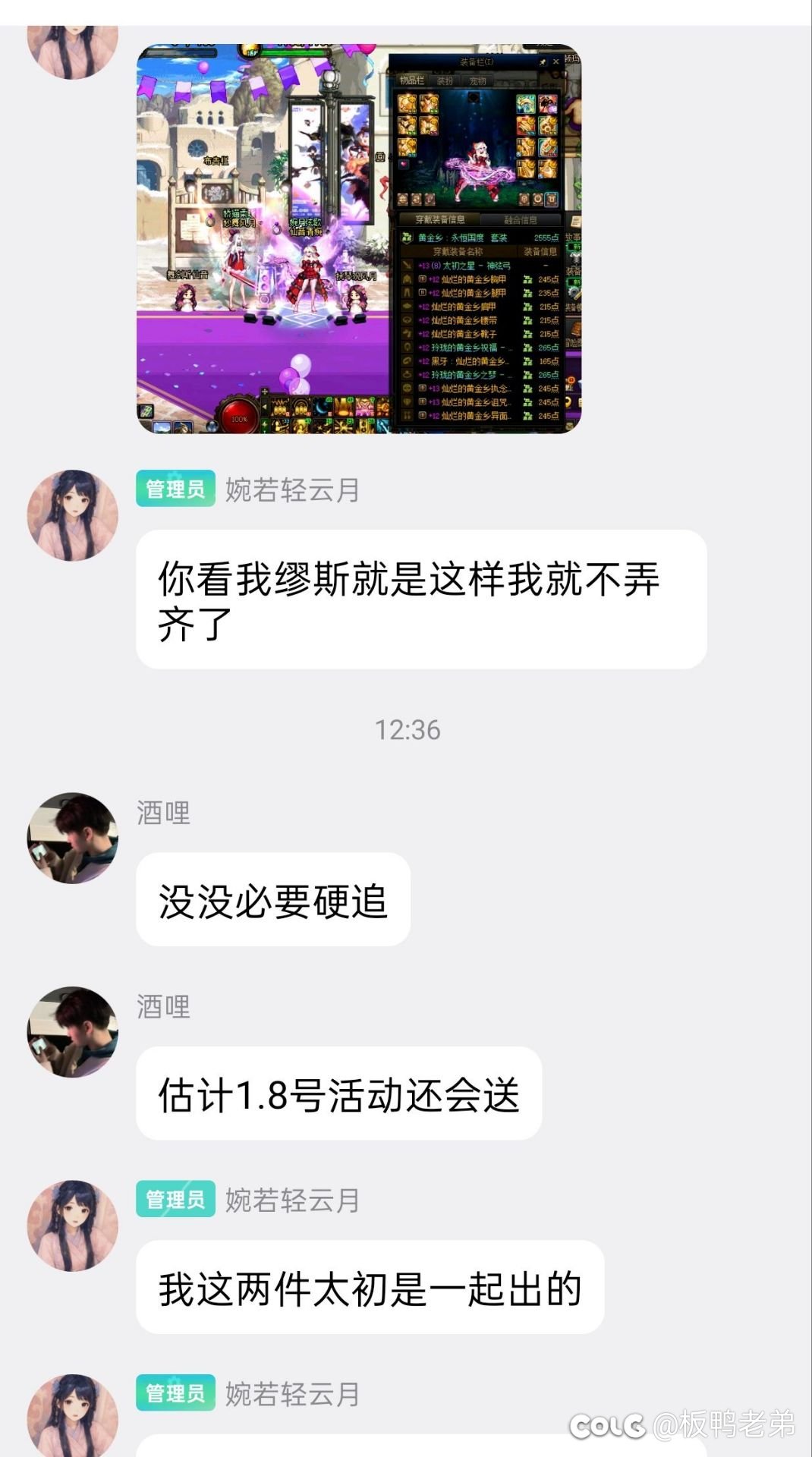
Task: Open 婉若轻云月's avatar beside 我这两件太初是一起出的
Action: [x=73, y=1226]
